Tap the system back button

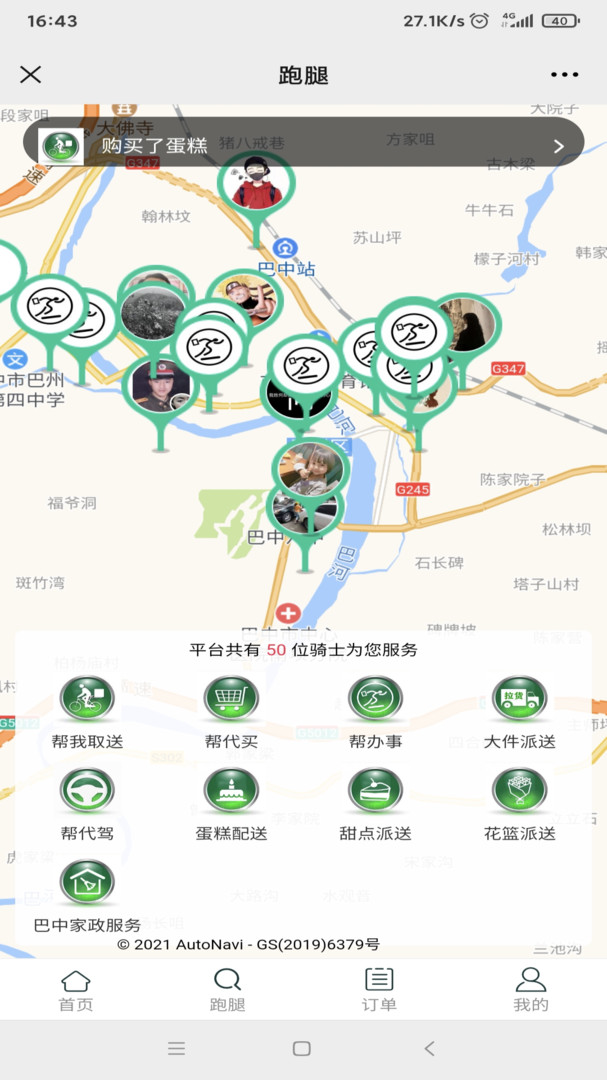click(429, 1048)
